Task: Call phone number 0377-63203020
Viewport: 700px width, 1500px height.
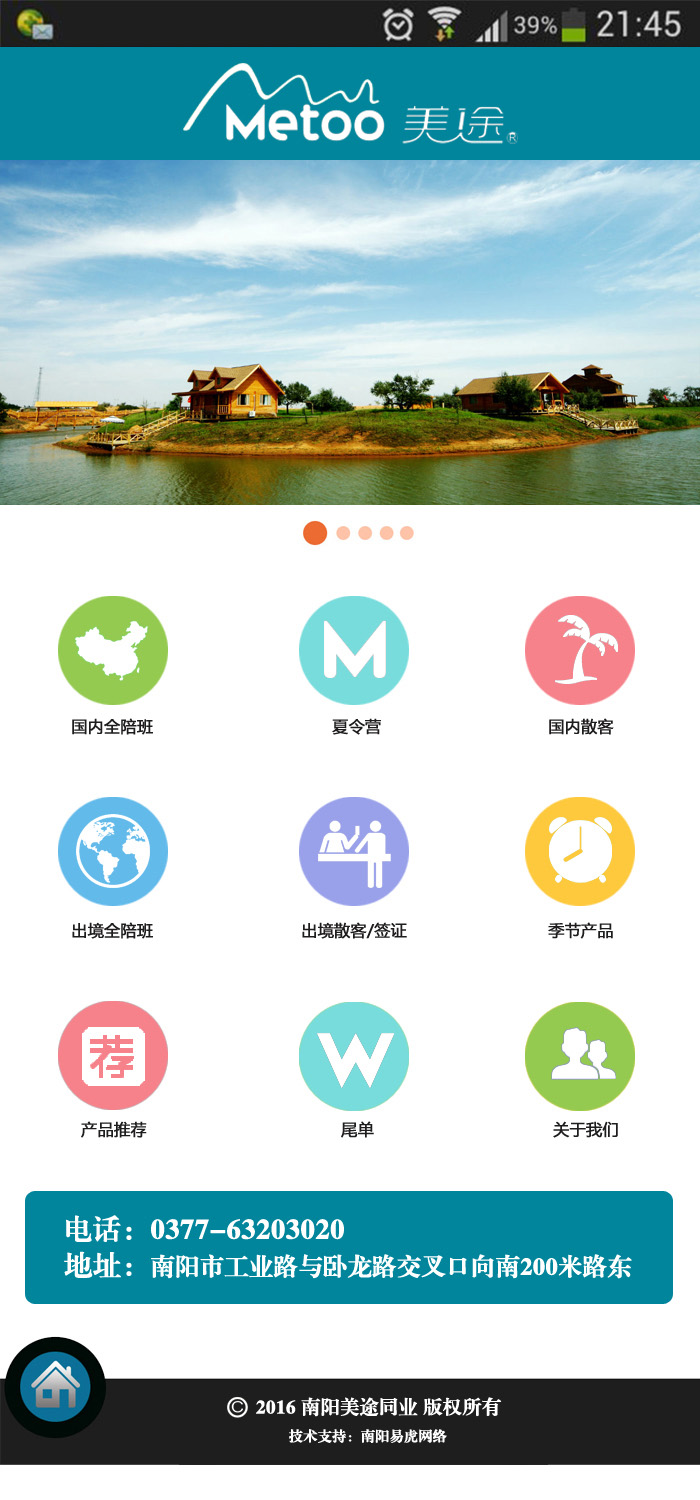Action: (x=247, y=1229)
